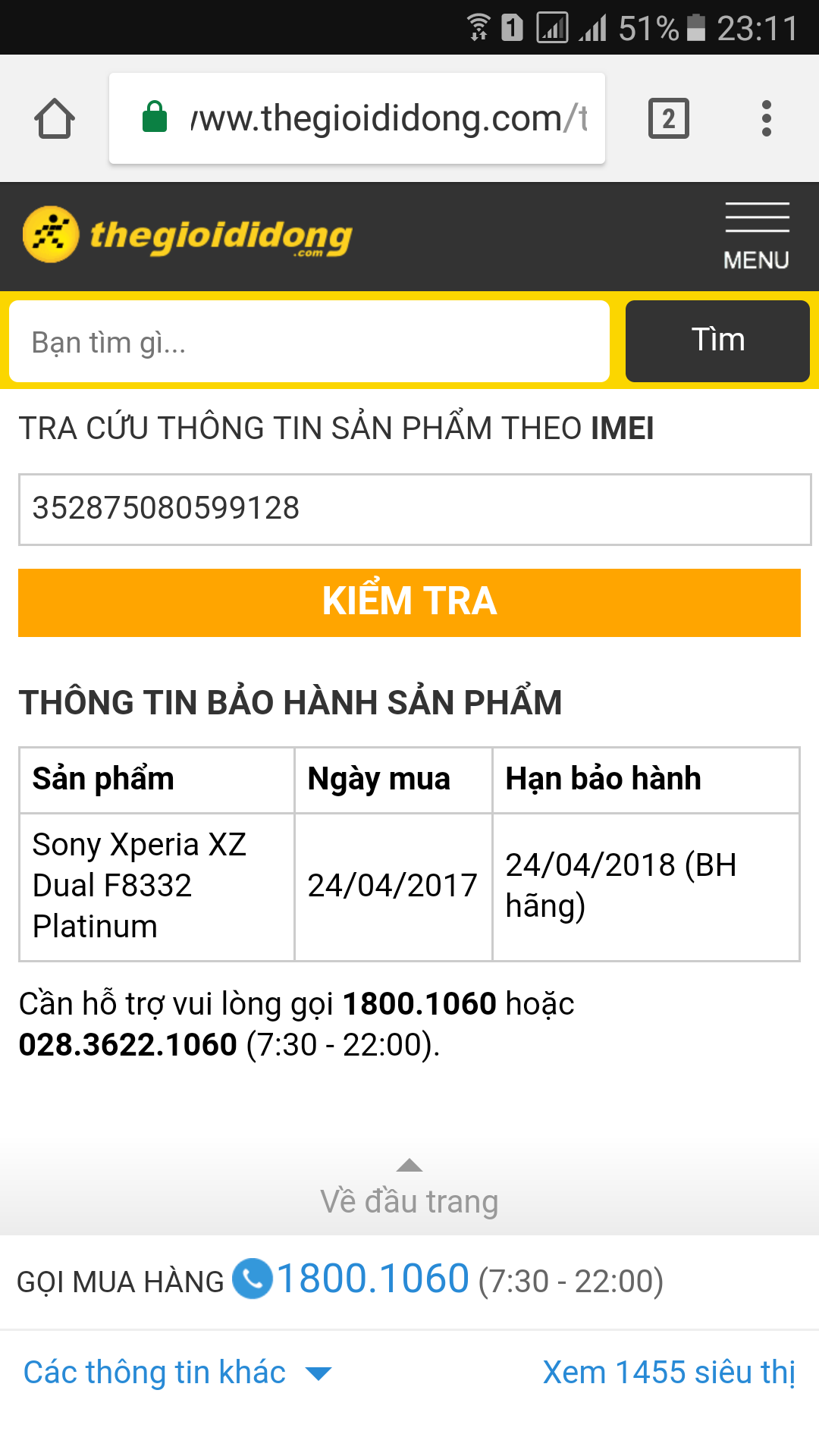Expand Các thông tin khác
Viewport: 819px width, 1456px height.
click(177, 1373)
